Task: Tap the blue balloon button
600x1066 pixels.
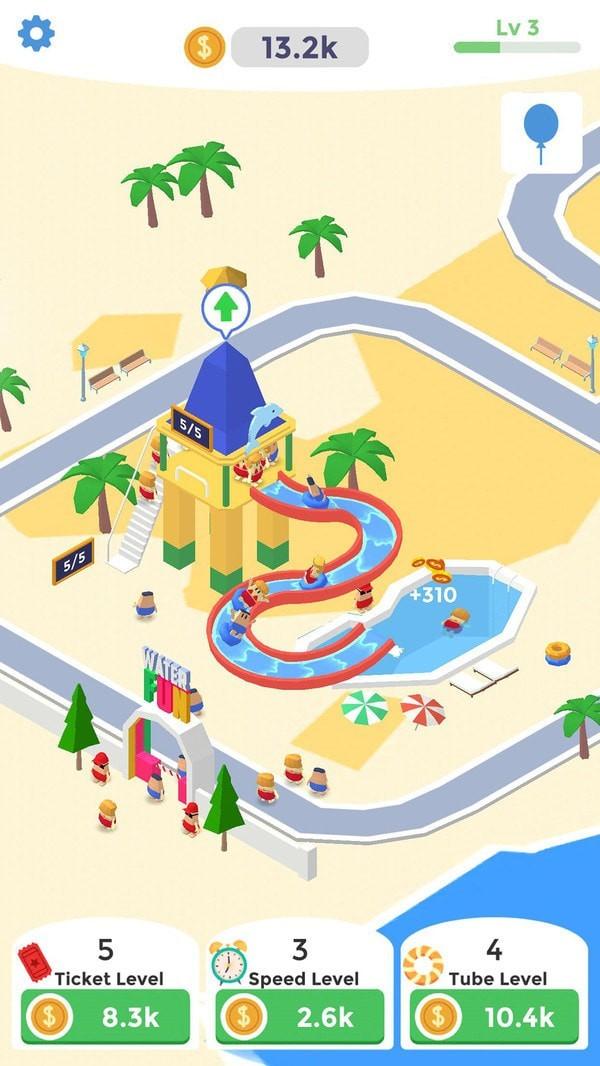Action: coord(542,133)
